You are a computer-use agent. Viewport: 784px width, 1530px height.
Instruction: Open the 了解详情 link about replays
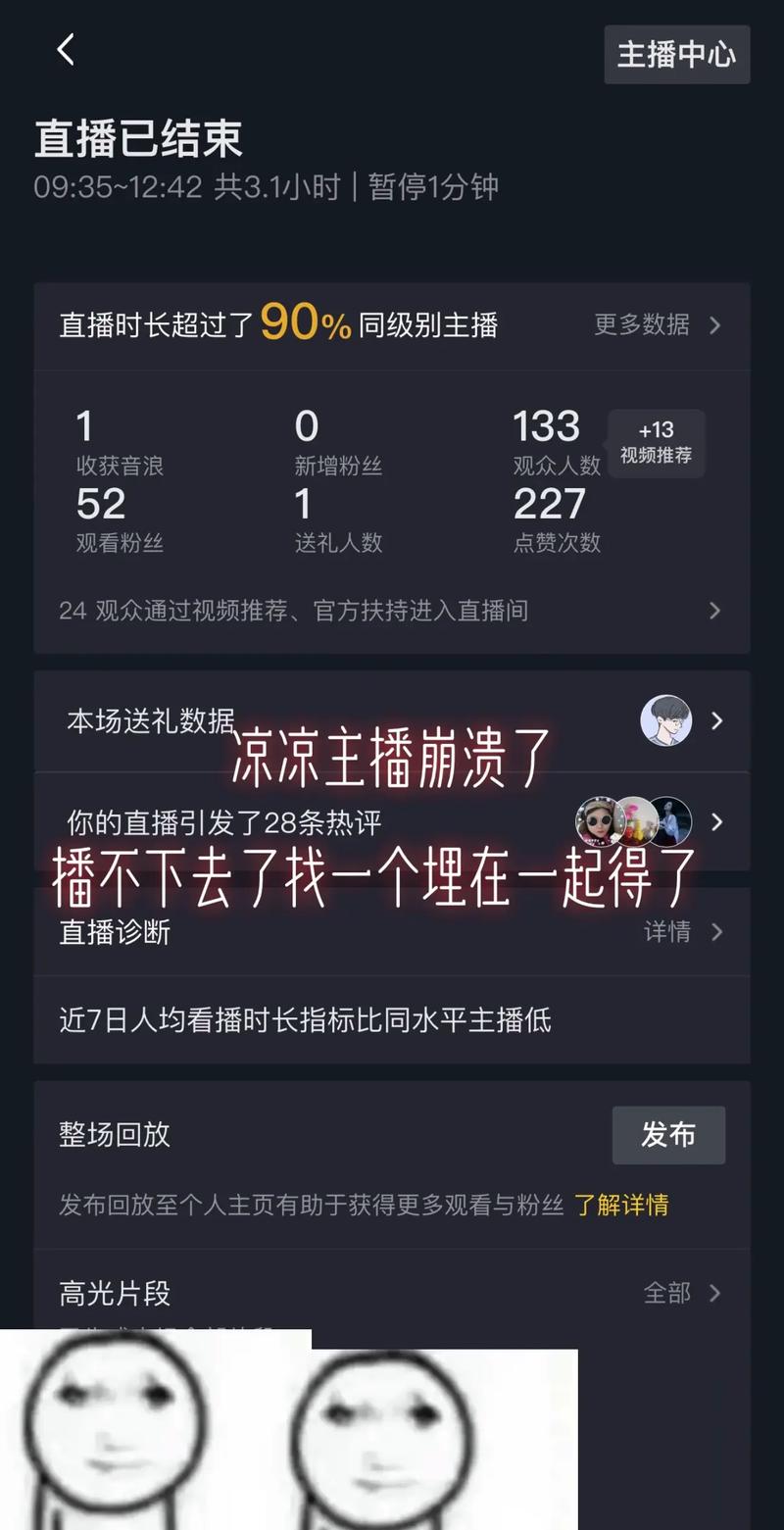pyautogui.click(x=621, y=1205)
